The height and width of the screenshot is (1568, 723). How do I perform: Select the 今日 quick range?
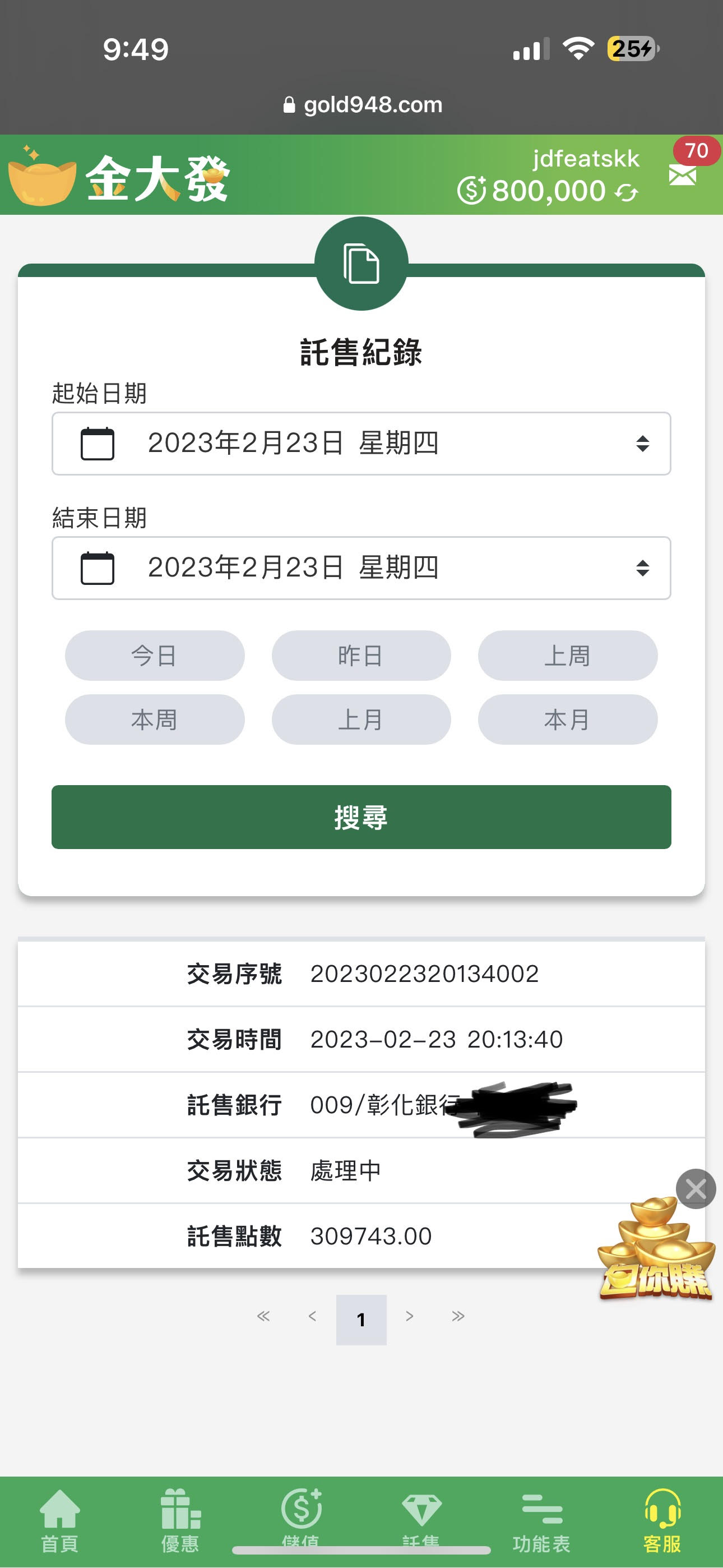pos(155,656)
